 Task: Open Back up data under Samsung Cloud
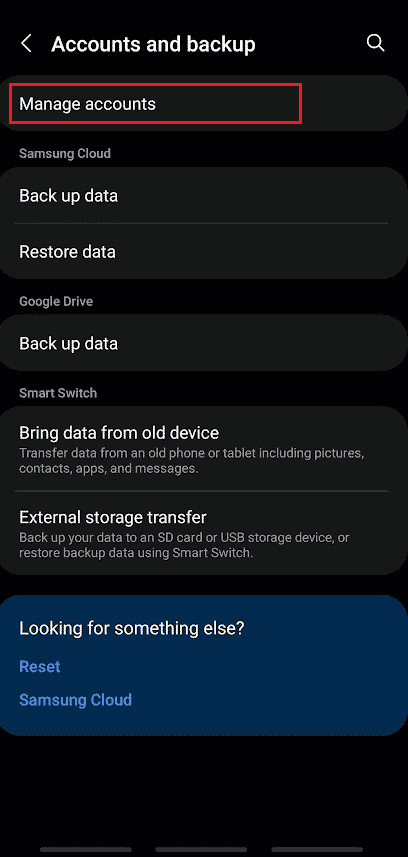[x=204, y=196]
